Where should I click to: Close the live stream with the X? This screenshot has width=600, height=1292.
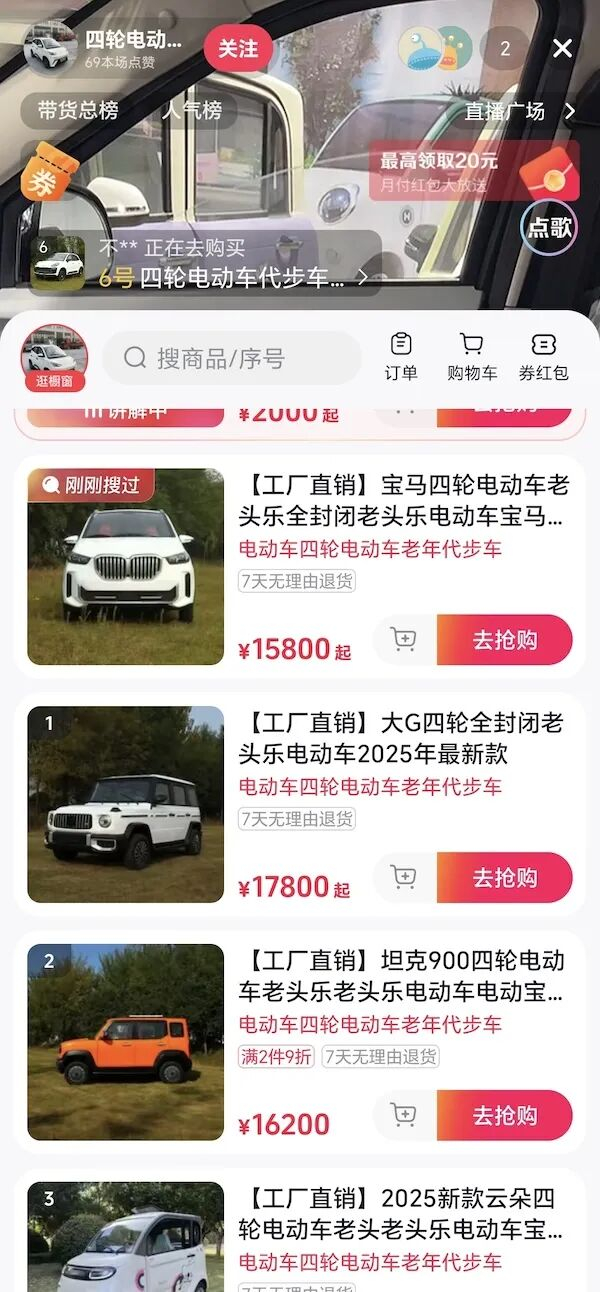coord(563,48)
